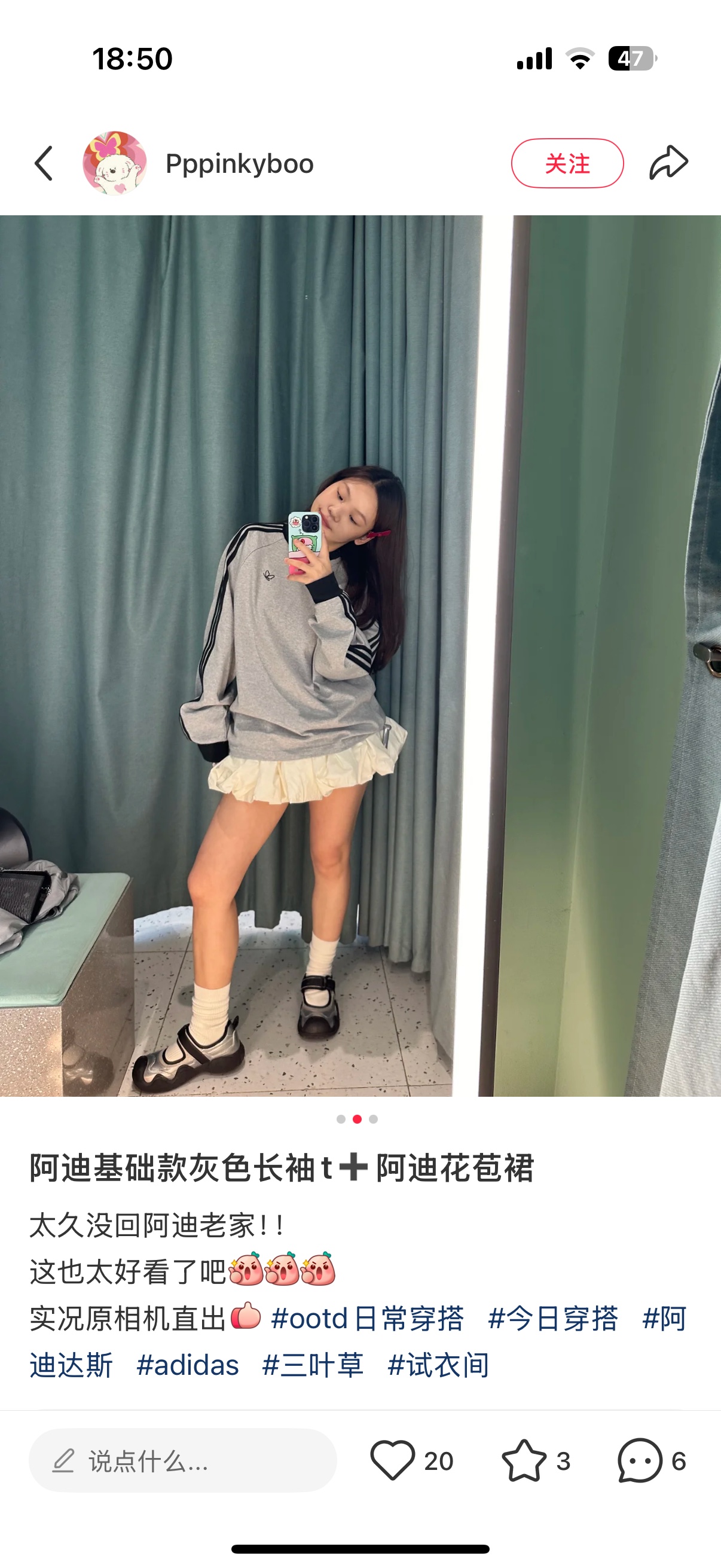Share this post
The image size is (721, 1568).
[668, 163]
